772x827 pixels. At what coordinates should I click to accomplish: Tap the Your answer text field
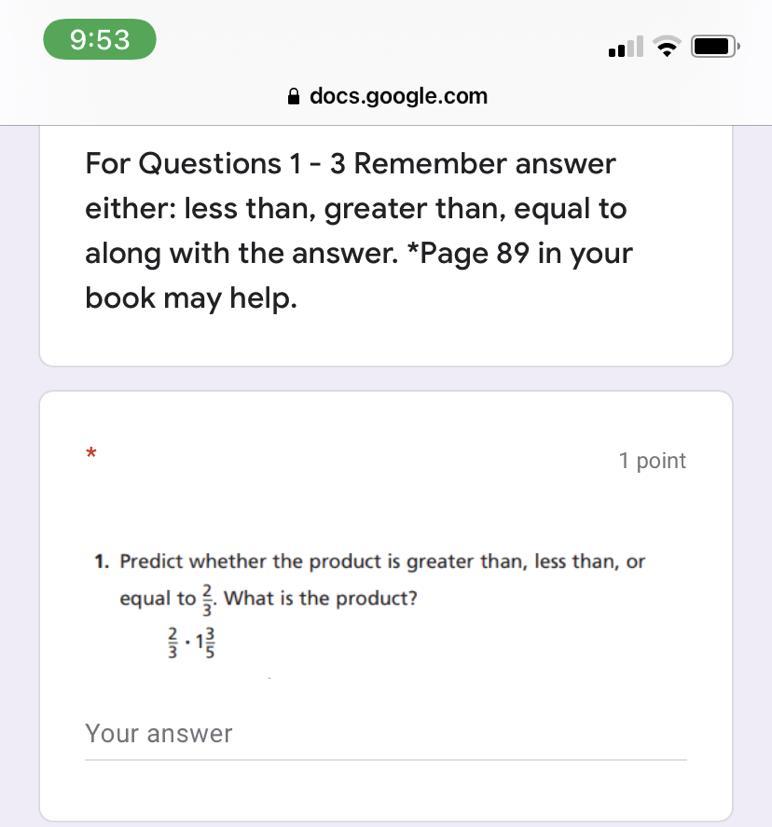pyautogui.click(x=385, y=735)
